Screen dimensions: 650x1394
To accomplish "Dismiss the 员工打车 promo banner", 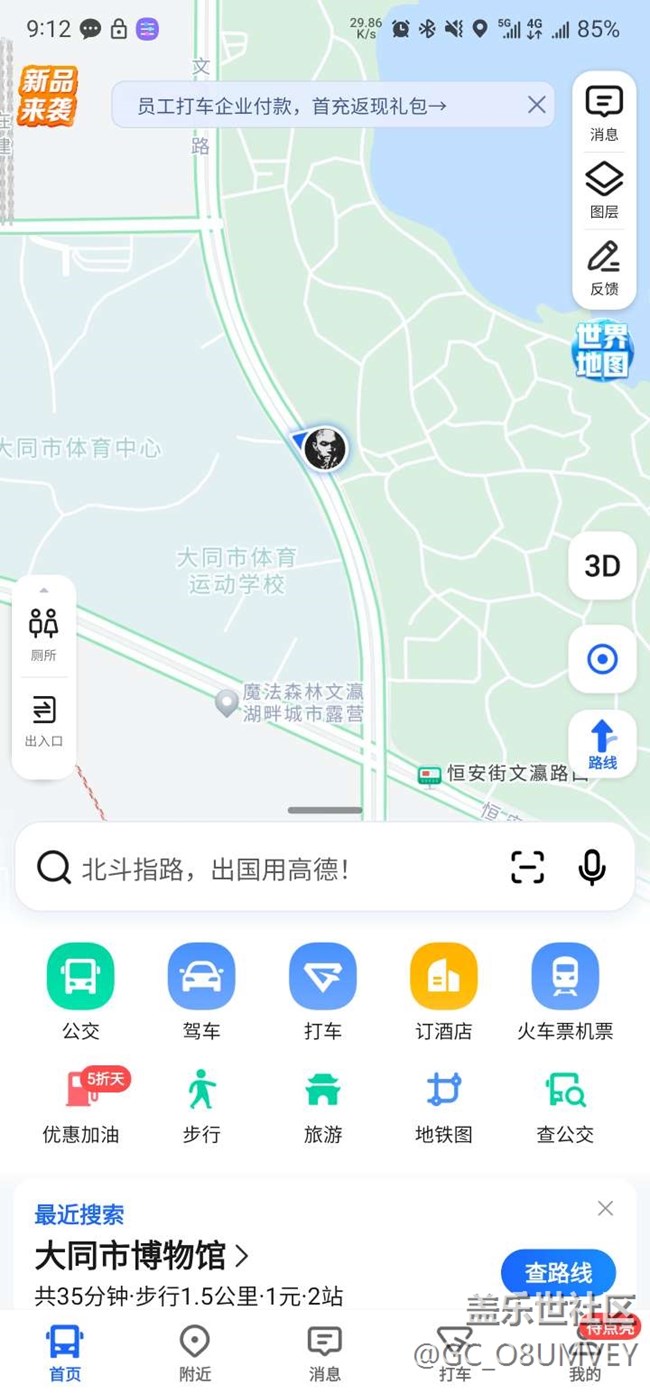I will coord(537,105).
